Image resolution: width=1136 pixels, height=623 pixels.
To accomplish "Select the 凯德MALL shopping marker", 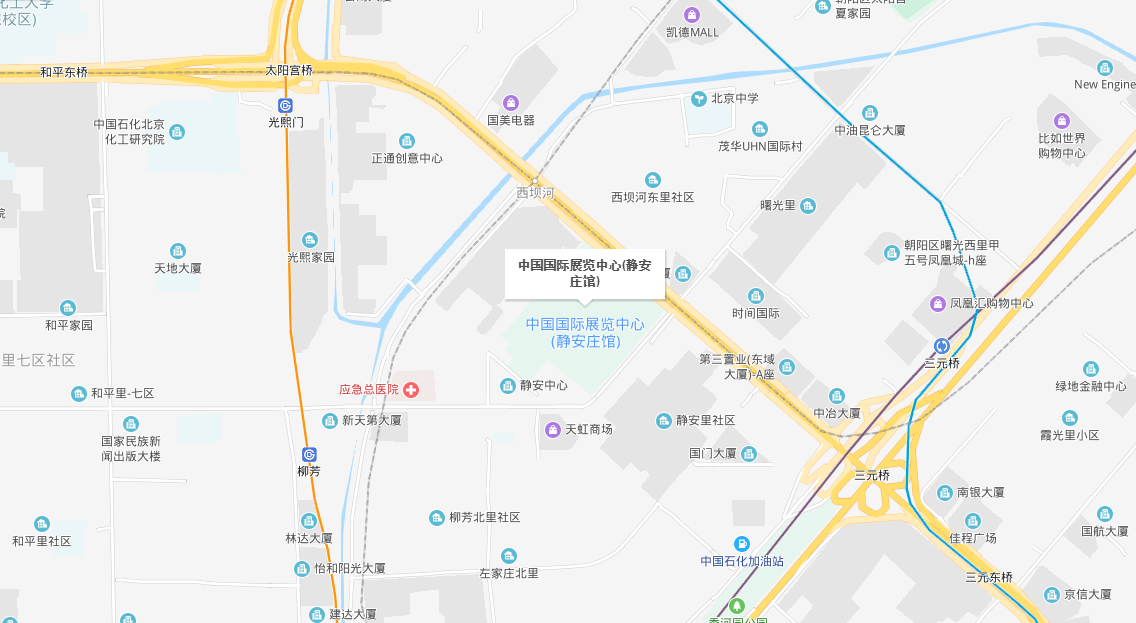I will (x=692, y=15).
